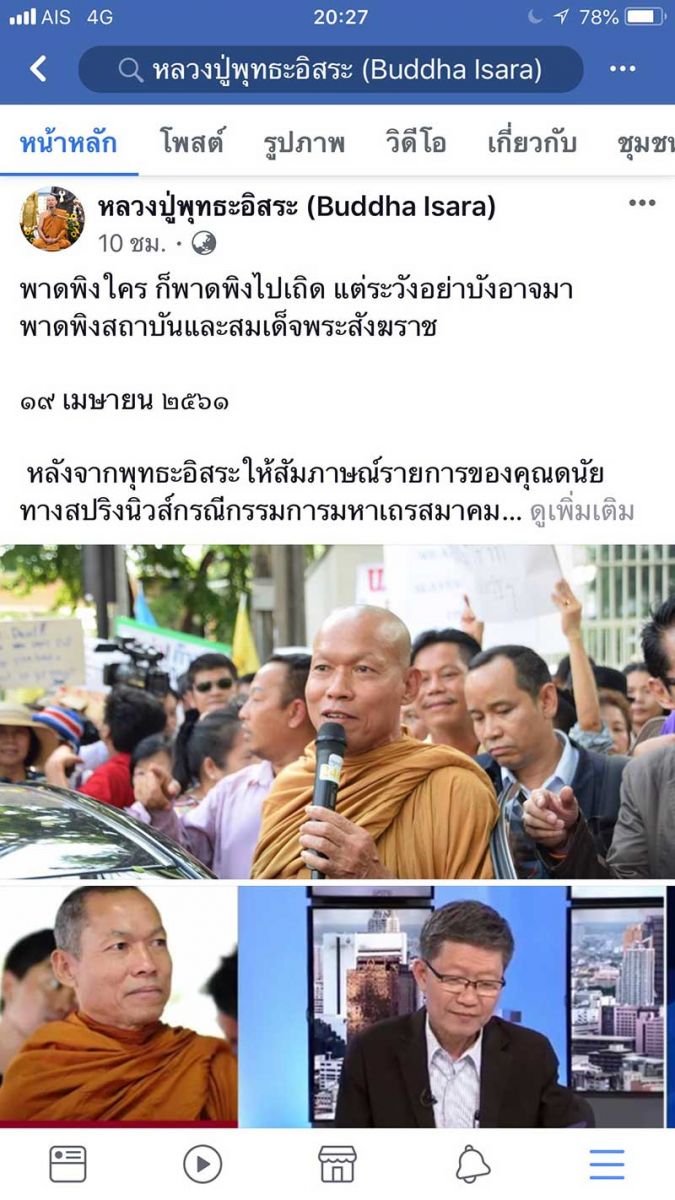Switch to the โพสต์ tab
The height and width of the screenshot is (1200, 675).
click(x=191, y=143)
